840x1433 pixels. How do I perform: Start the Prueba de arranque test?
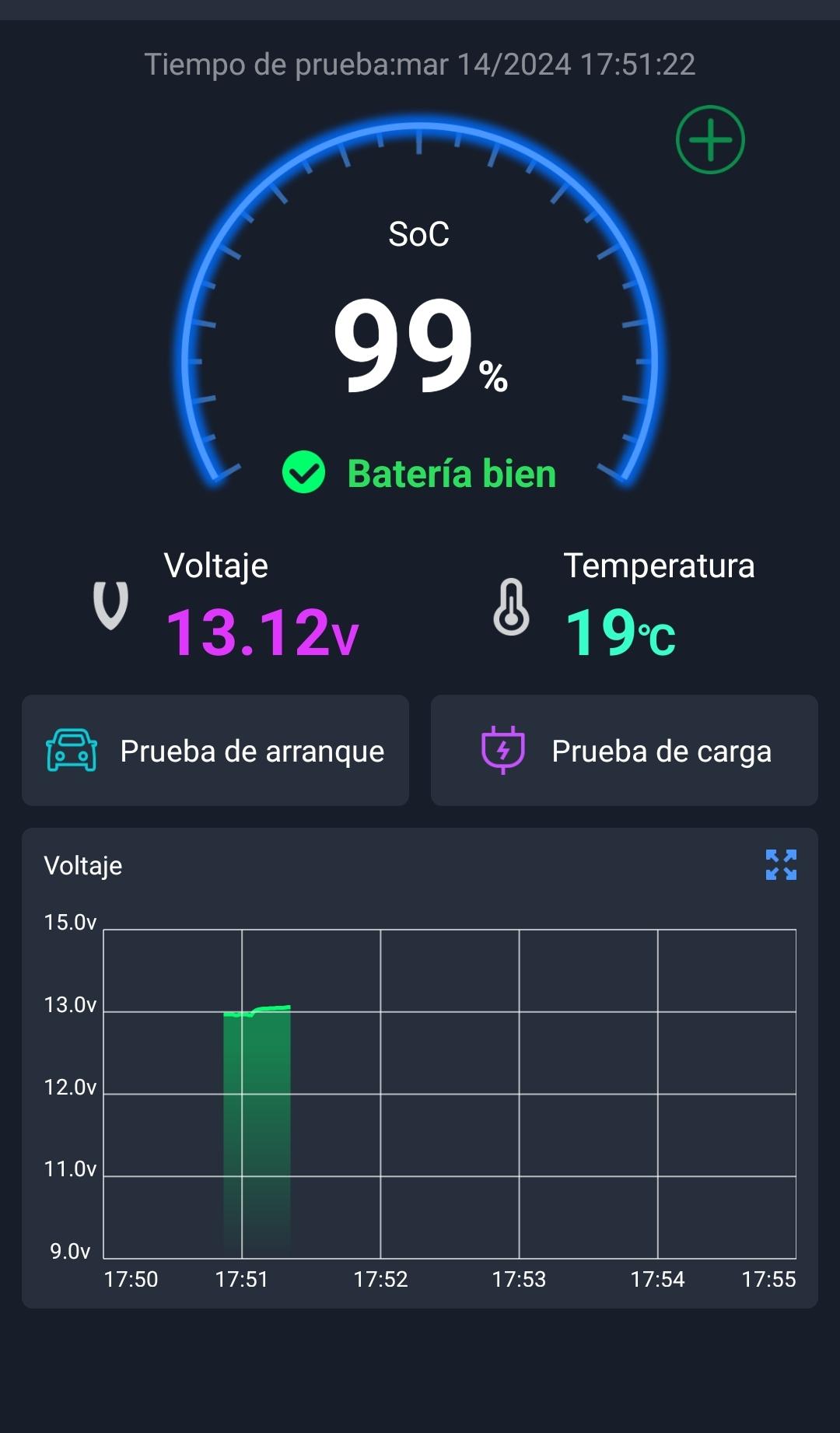tap(215, 750)
